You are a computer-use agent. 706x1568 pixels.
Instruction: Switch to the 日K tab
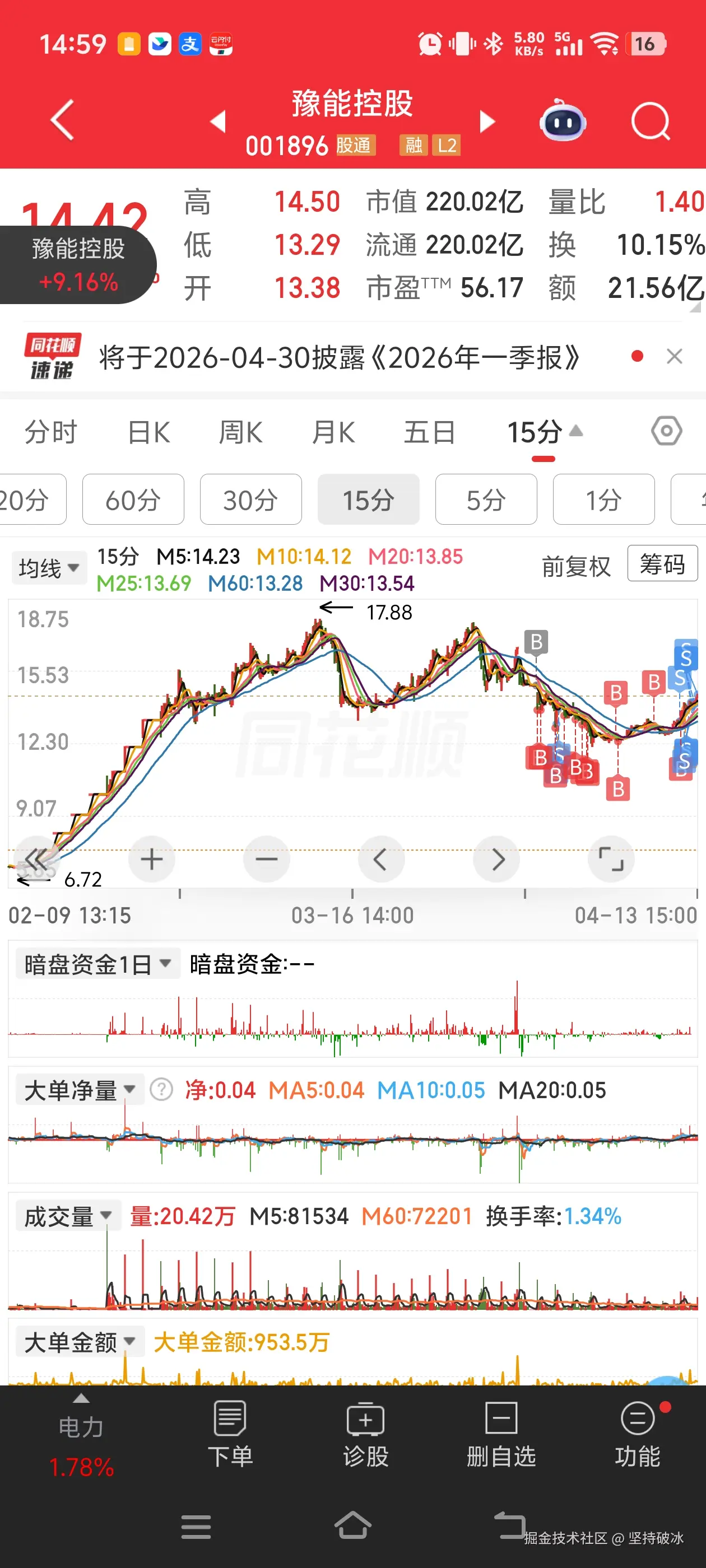pos(146,432)
